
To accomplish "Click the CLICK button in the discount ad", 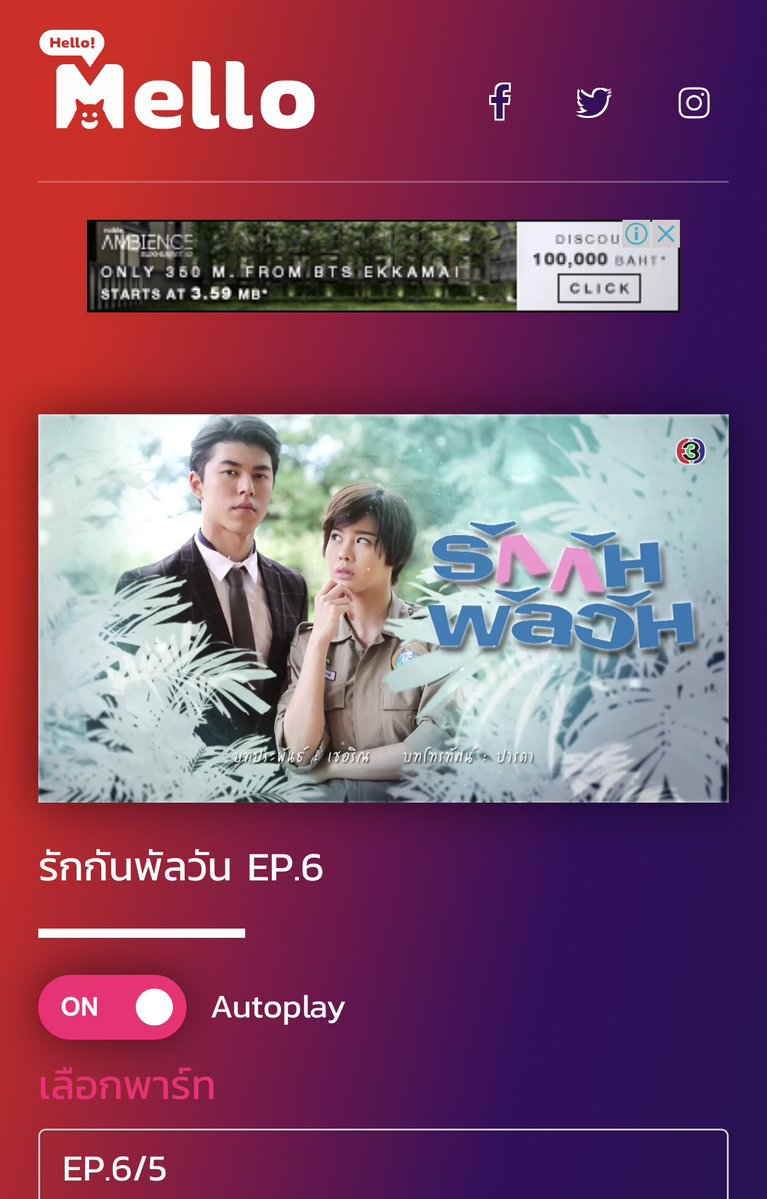I will [x=601, y=289].
